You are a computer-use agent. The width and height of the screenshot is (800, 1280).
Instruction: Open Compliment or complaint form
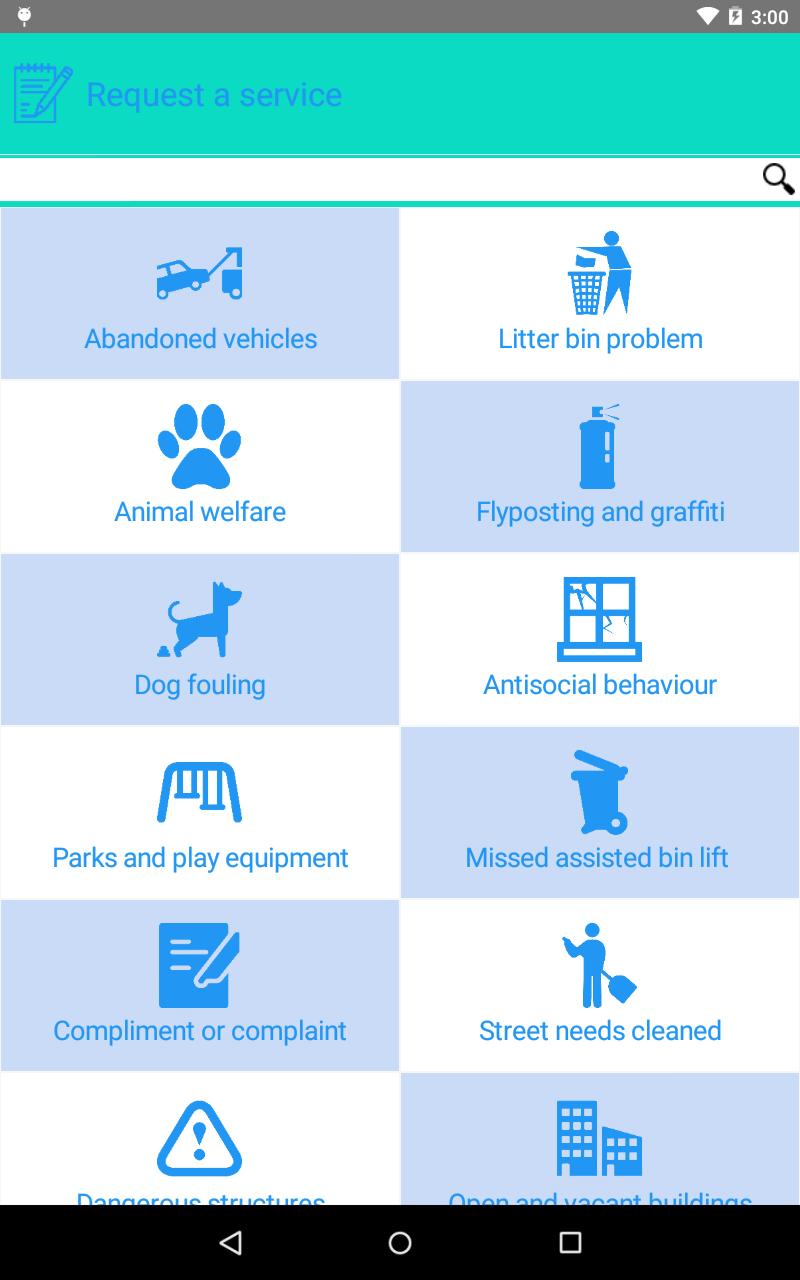(x=200, y=986)
